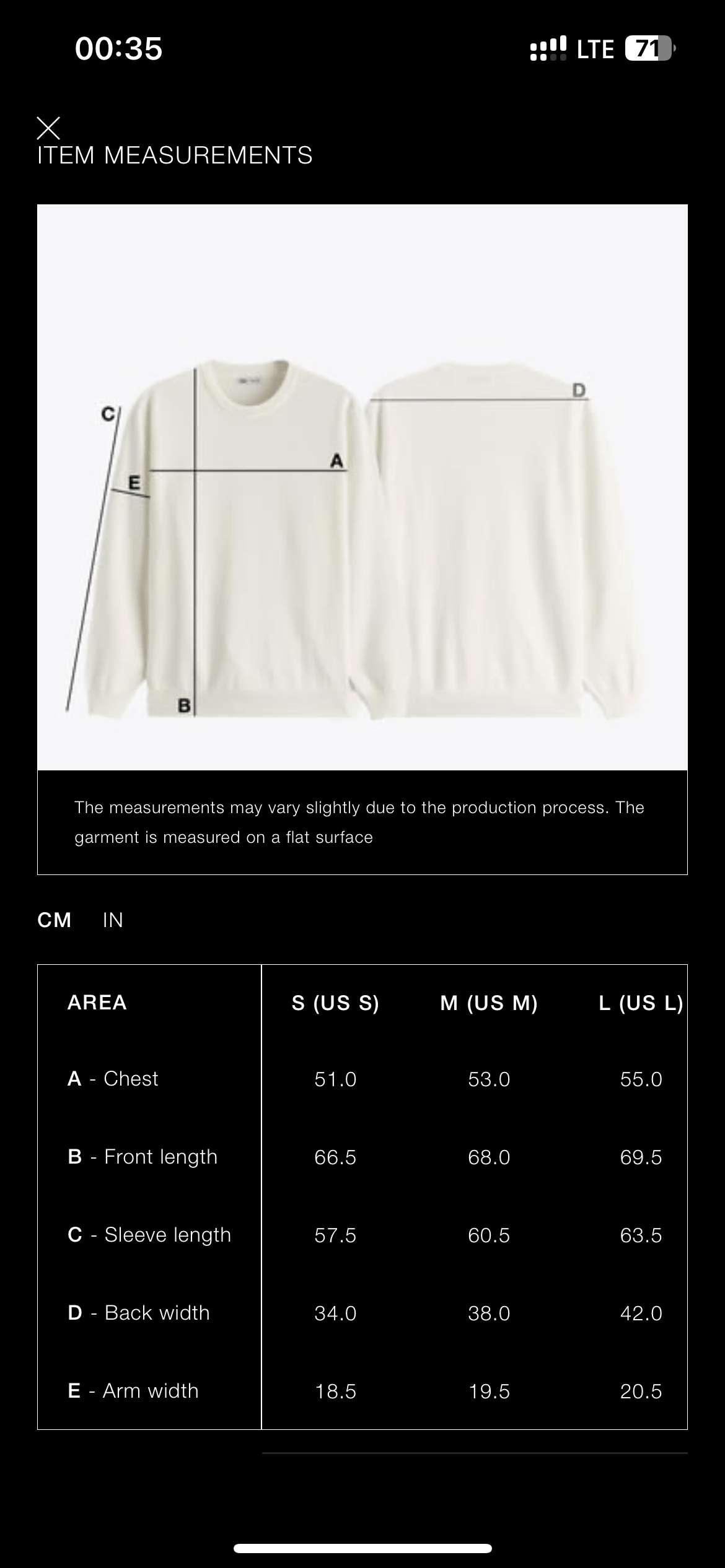The height and width of the screenshot is (1568, 725).
Task: Close the item measurements panel
Action: [x=48, y=128]
